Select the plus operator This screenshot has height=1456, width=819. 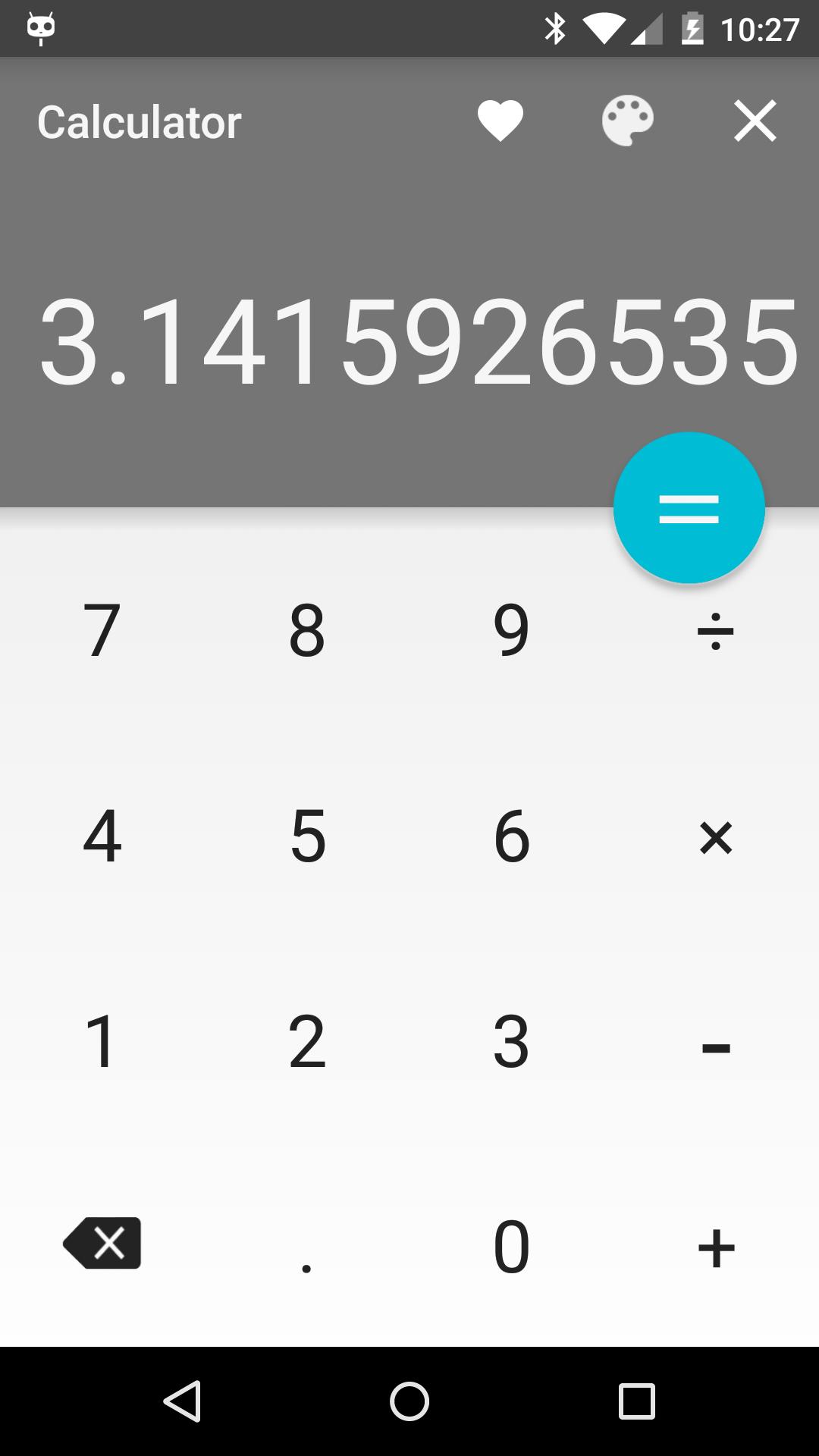pyautogui.click(x=715, y=1248)
